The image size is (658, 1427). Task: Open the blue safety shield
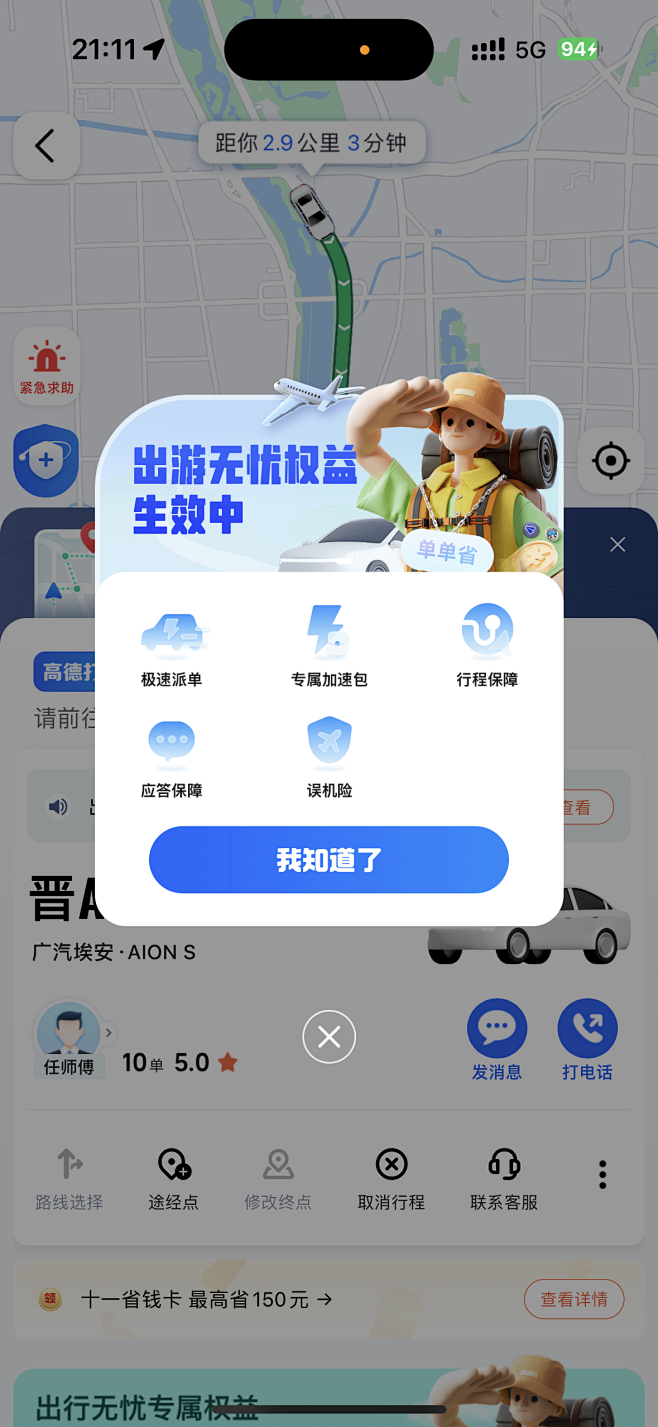tap(45, 461)
